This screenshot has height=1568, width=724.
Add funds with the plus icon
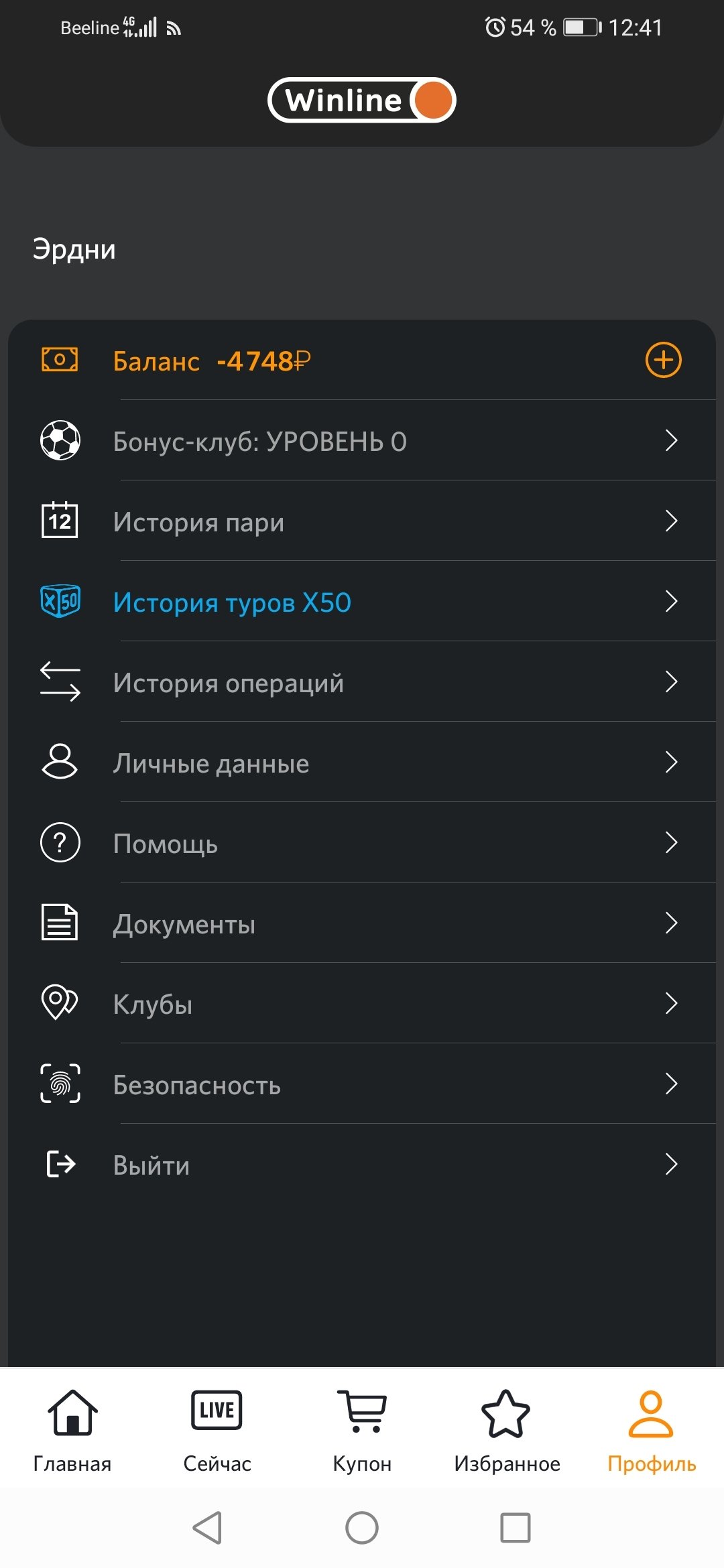[x=663, y=360]
